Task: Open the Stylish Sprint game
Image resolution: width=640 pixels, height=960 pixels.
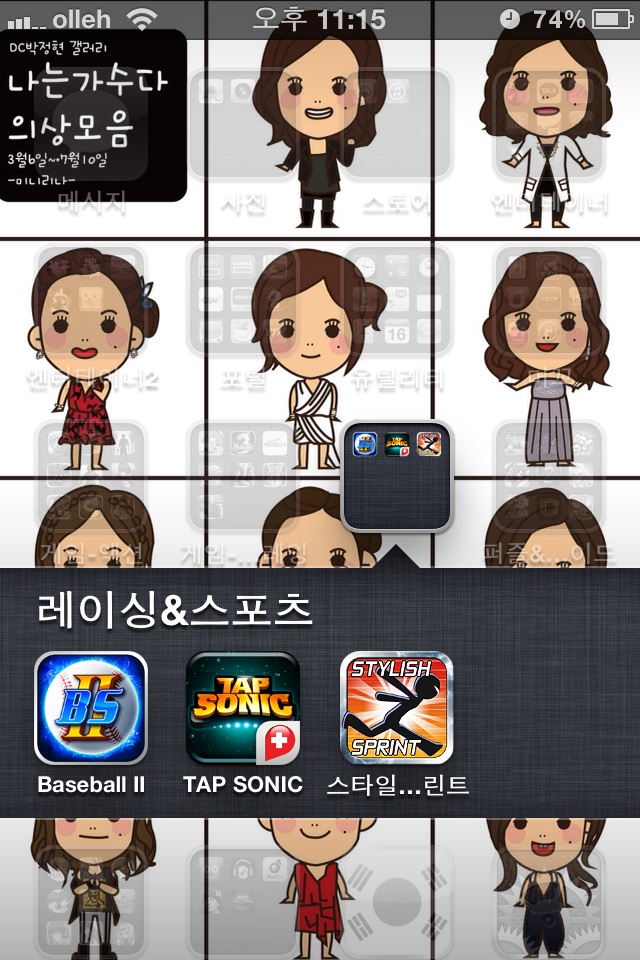Action: (x=397, y=708)
